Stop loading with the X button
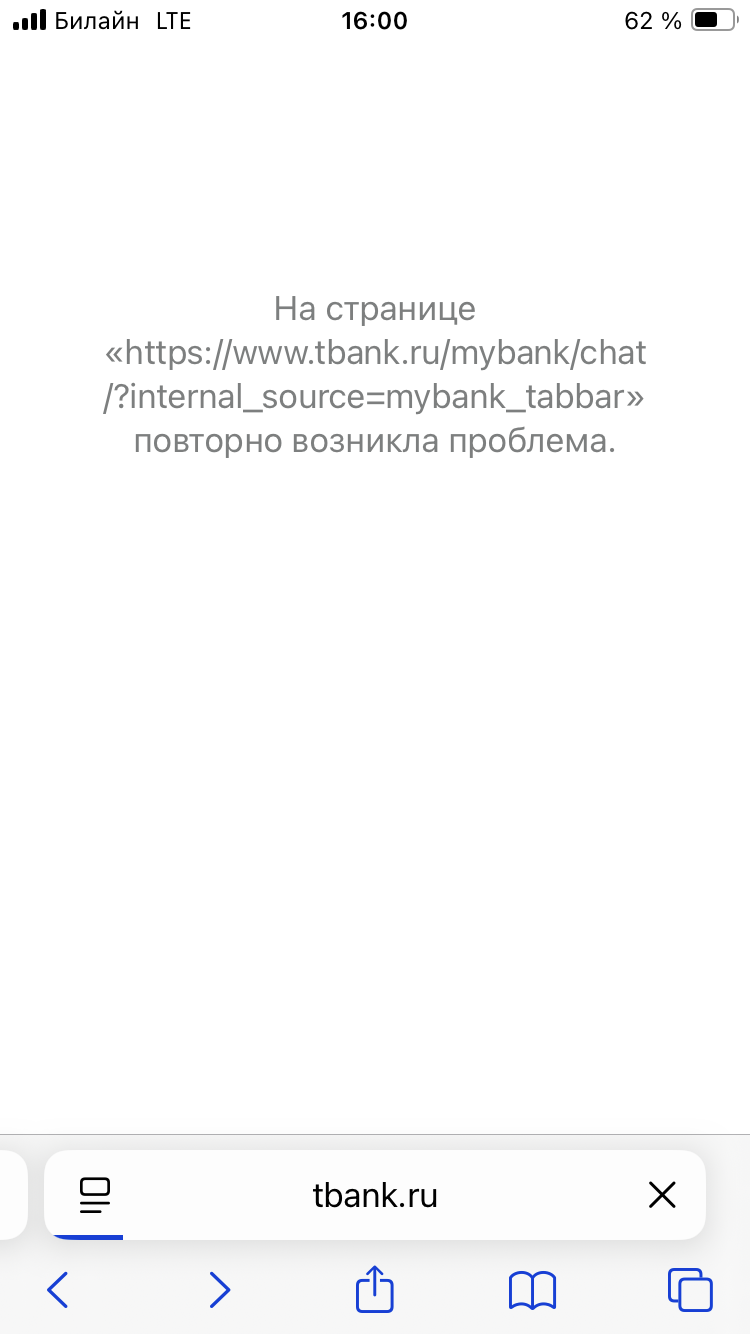750x1334 pixels. click(x=662, y=1195)
